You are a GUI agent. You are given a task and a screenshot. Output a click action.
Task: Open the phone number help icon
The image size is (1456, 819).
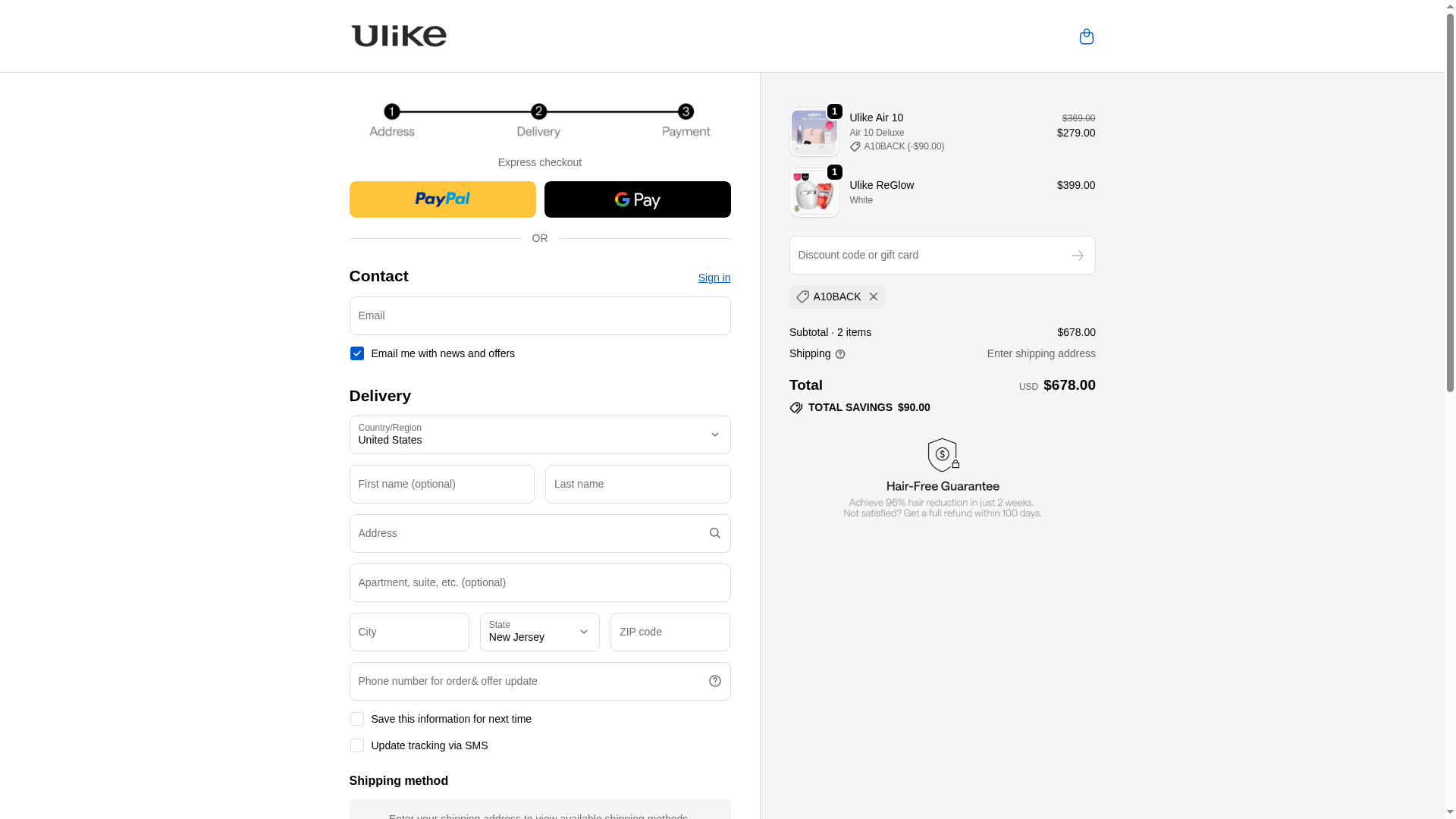pyautogui.click(x=714, y=681)
